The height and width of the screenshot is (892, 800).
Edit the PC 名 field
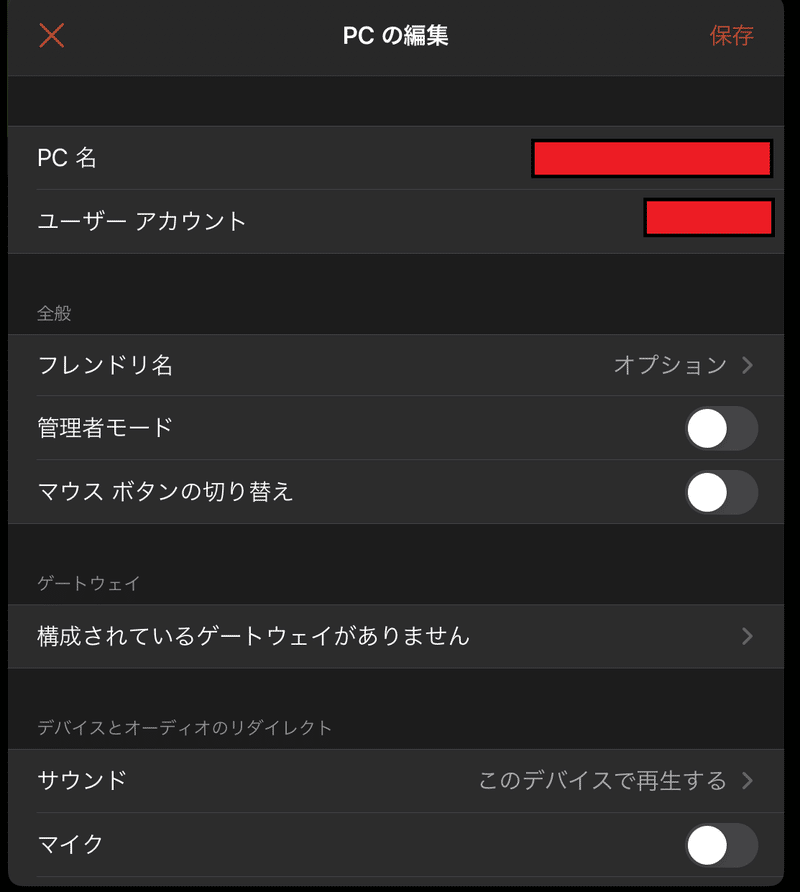click(651, 158)
